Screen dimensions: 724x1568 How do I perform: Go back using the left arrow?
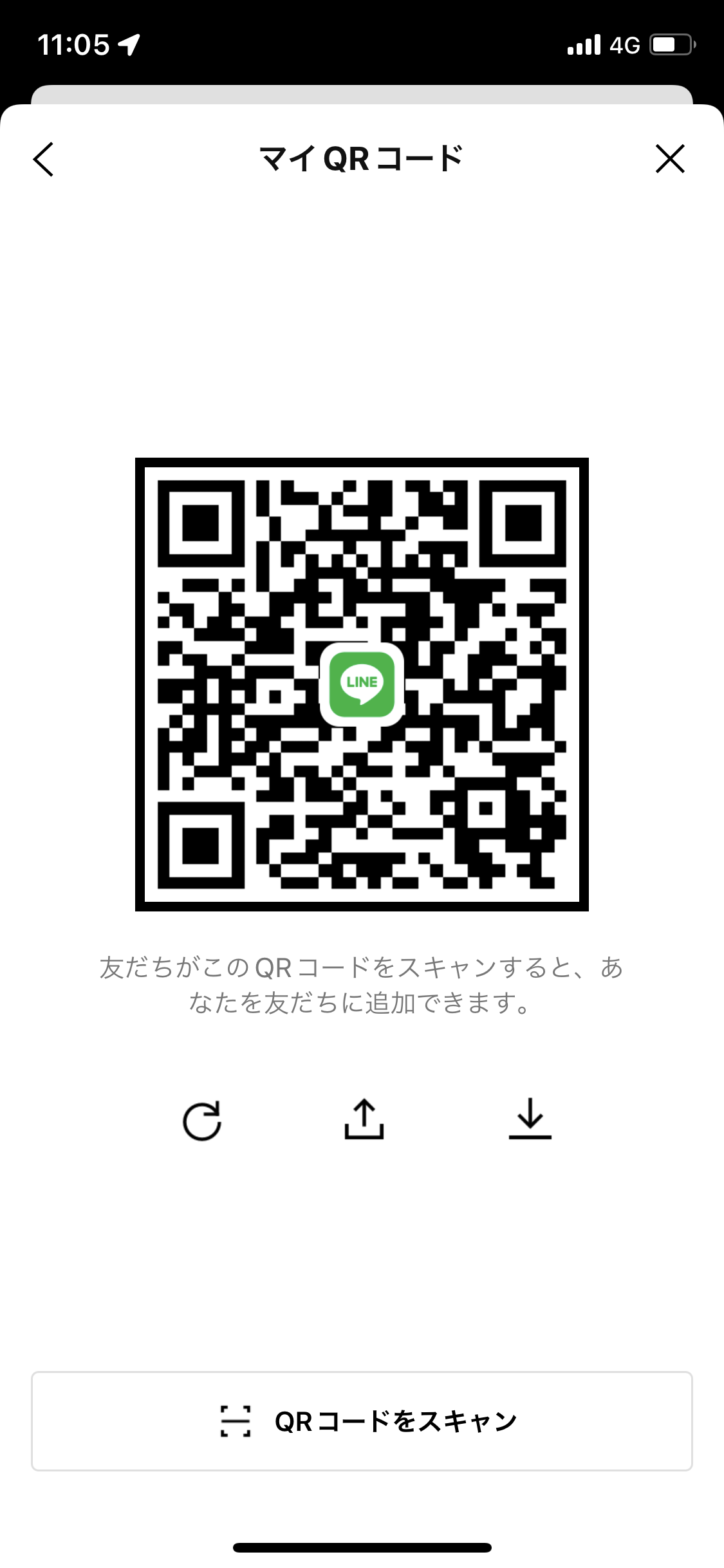[x=43, y=159]
